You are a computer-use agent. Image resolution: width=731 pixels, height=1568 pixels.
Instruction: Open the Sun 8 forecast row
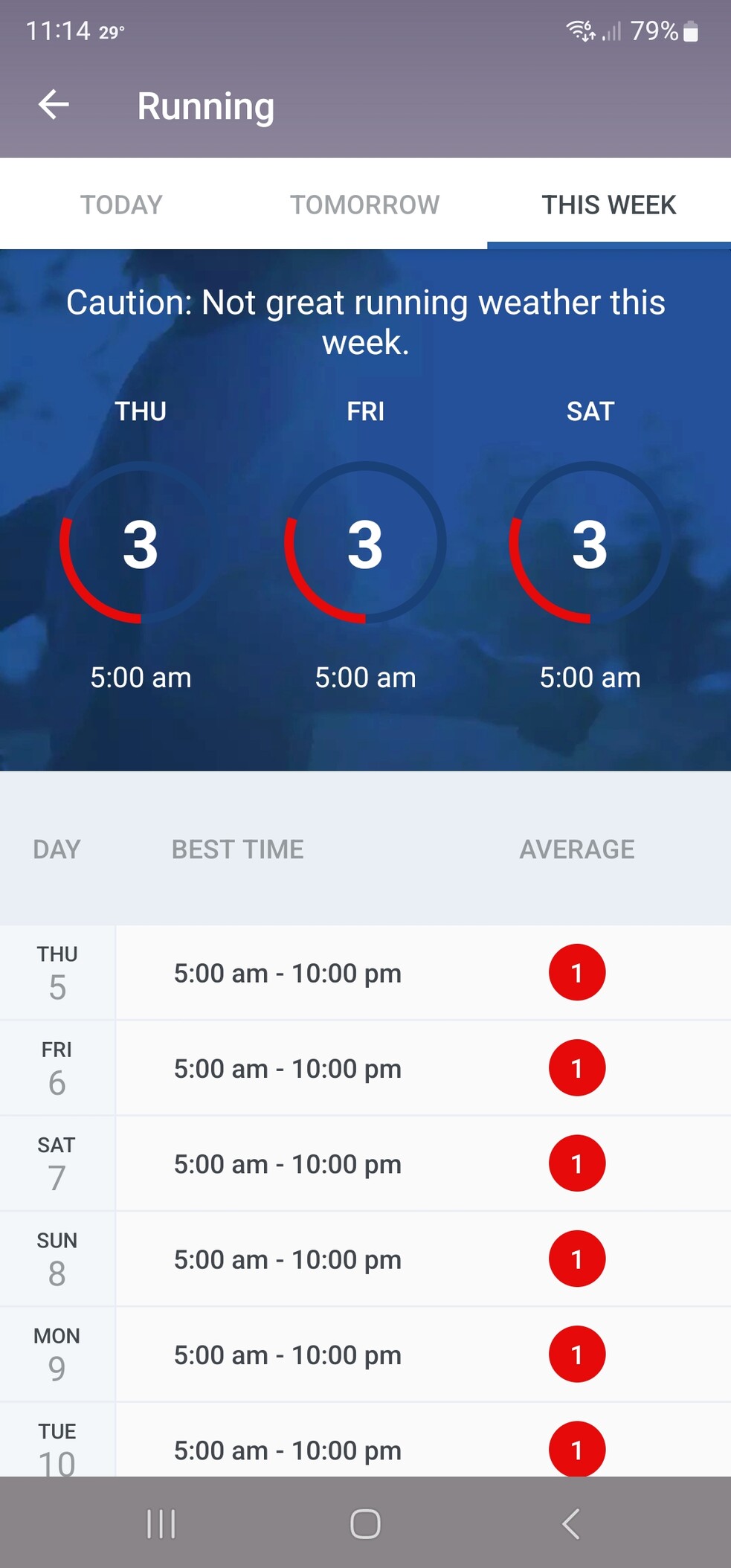pyautogui.click(x=364, y=1259)
